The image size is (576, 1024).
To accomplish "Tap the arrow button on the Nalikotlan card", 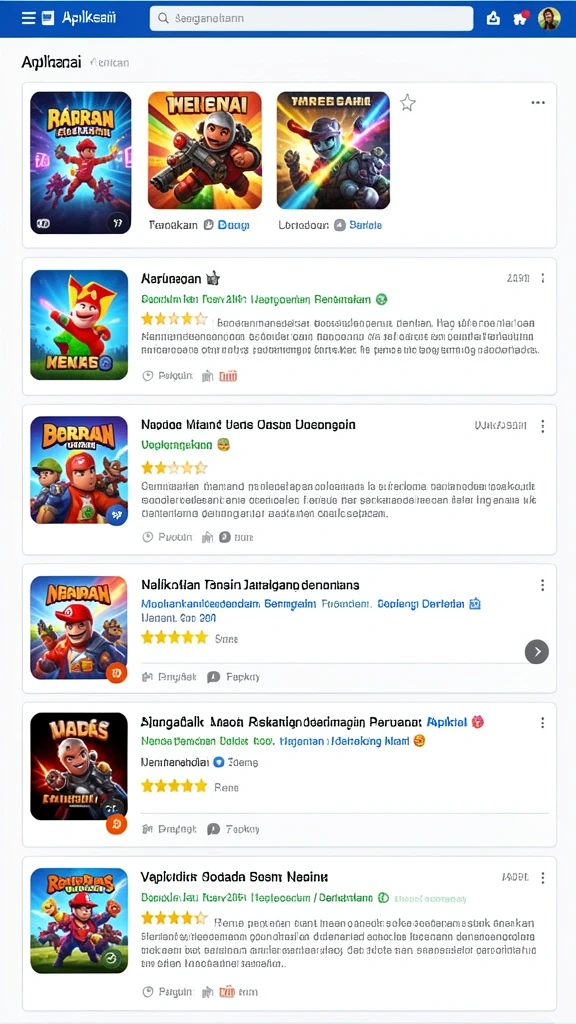I will [x=537, y=651].
